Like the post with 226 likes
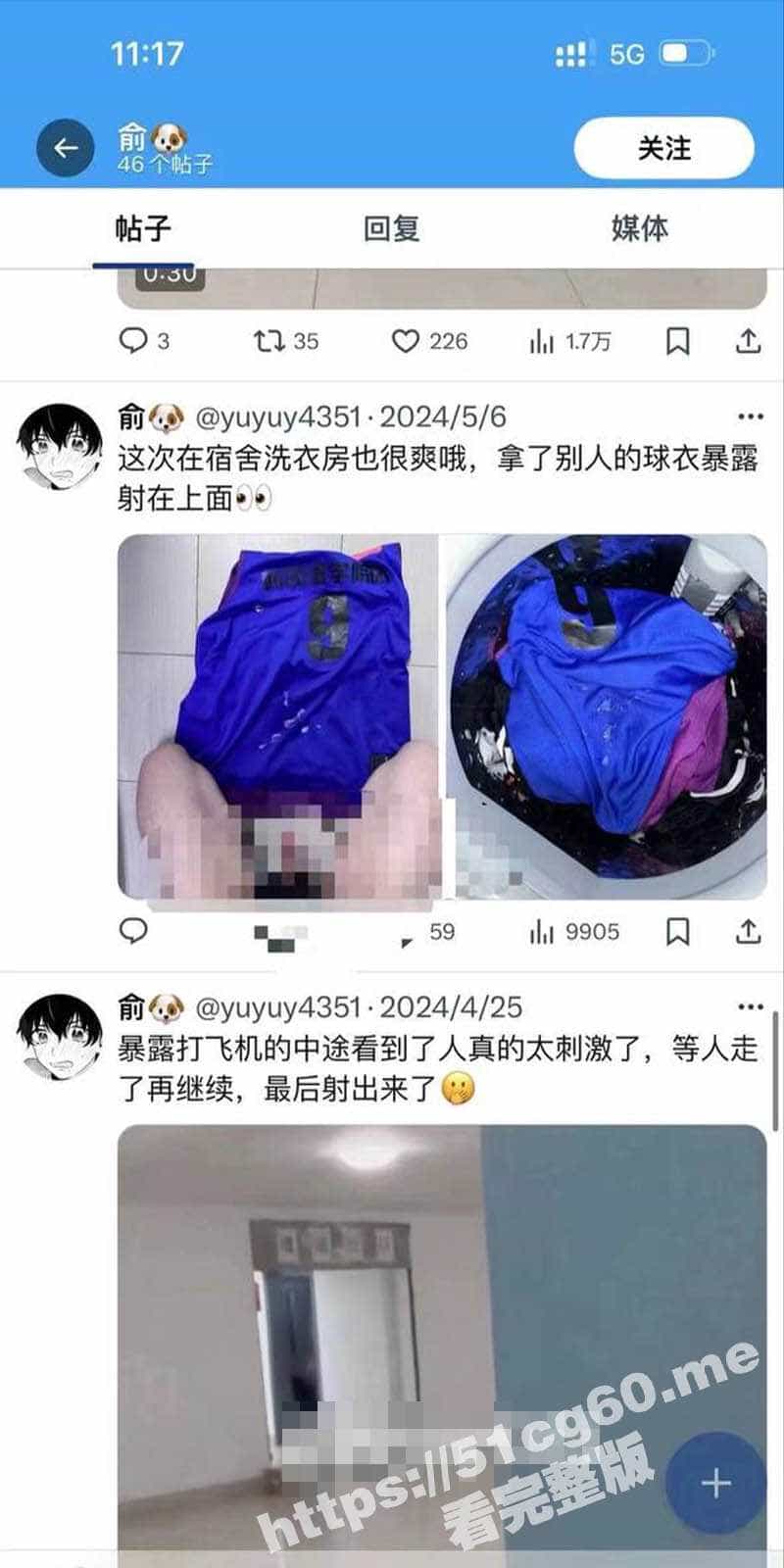The width and height of the screenshot is (784, 1568). (x=406, y=340)
